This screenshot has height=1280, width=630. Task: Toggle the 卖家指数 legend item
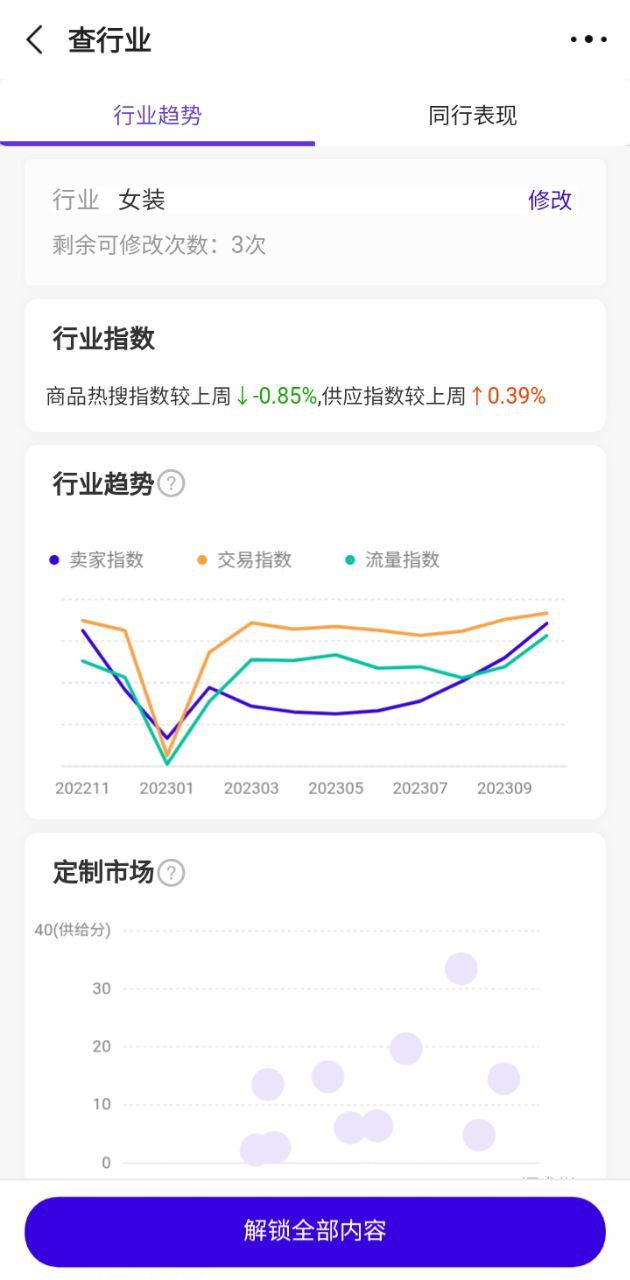pos(97,560)
